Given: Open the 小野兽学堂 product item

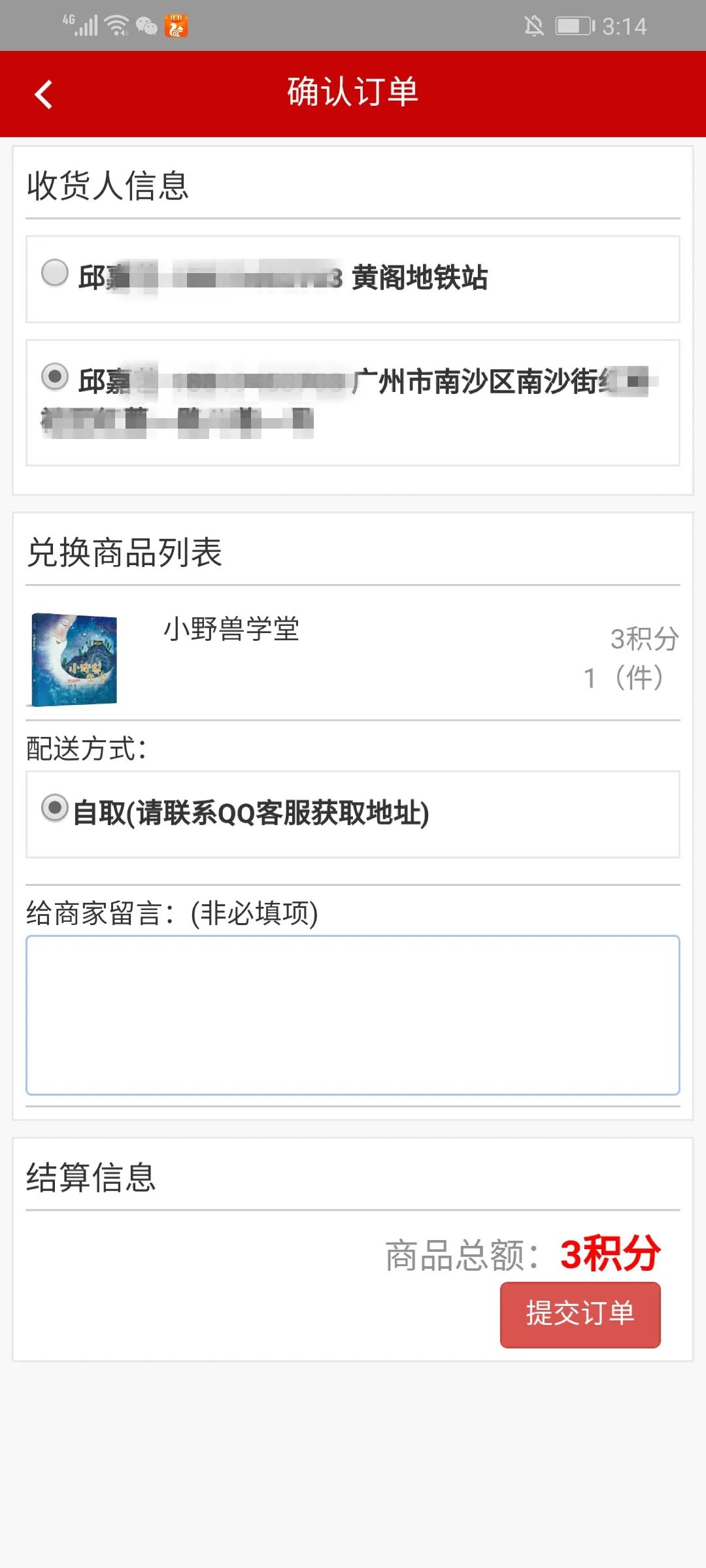Looking at the screenshot, I should (231, 630).
